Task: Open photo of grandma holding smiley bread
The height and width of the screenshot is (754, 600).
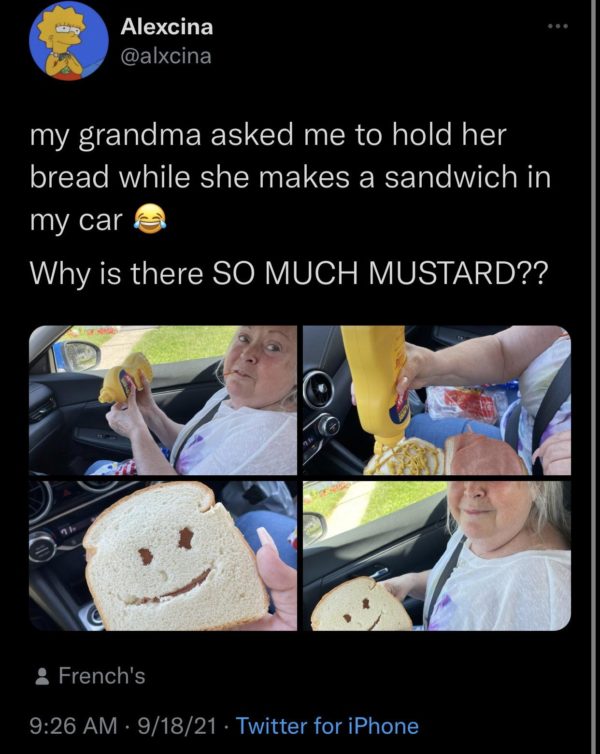Action: coord(436,555)
